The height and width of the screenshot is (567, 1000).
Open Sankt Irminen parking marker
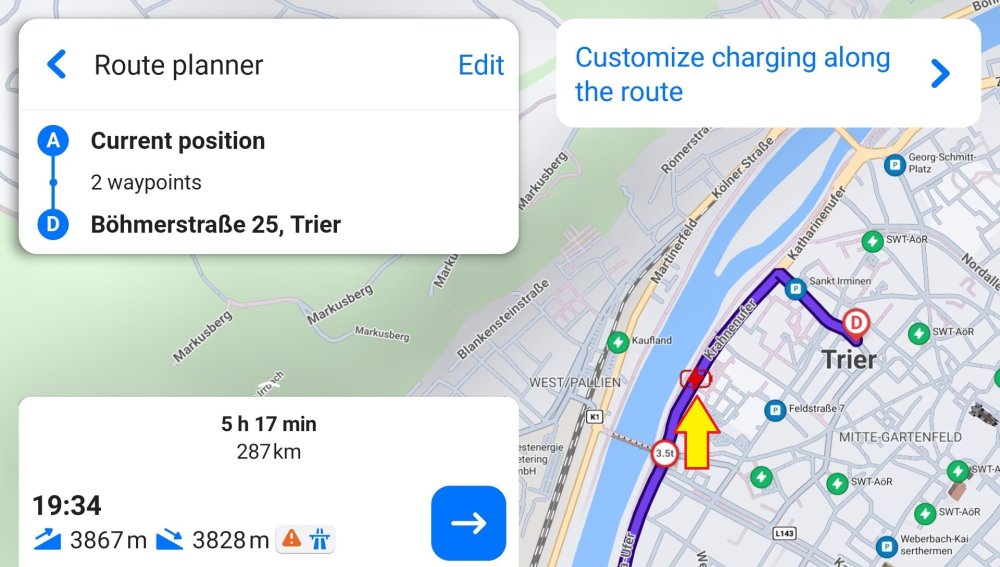pyautogui.click(x=796, y=290)
